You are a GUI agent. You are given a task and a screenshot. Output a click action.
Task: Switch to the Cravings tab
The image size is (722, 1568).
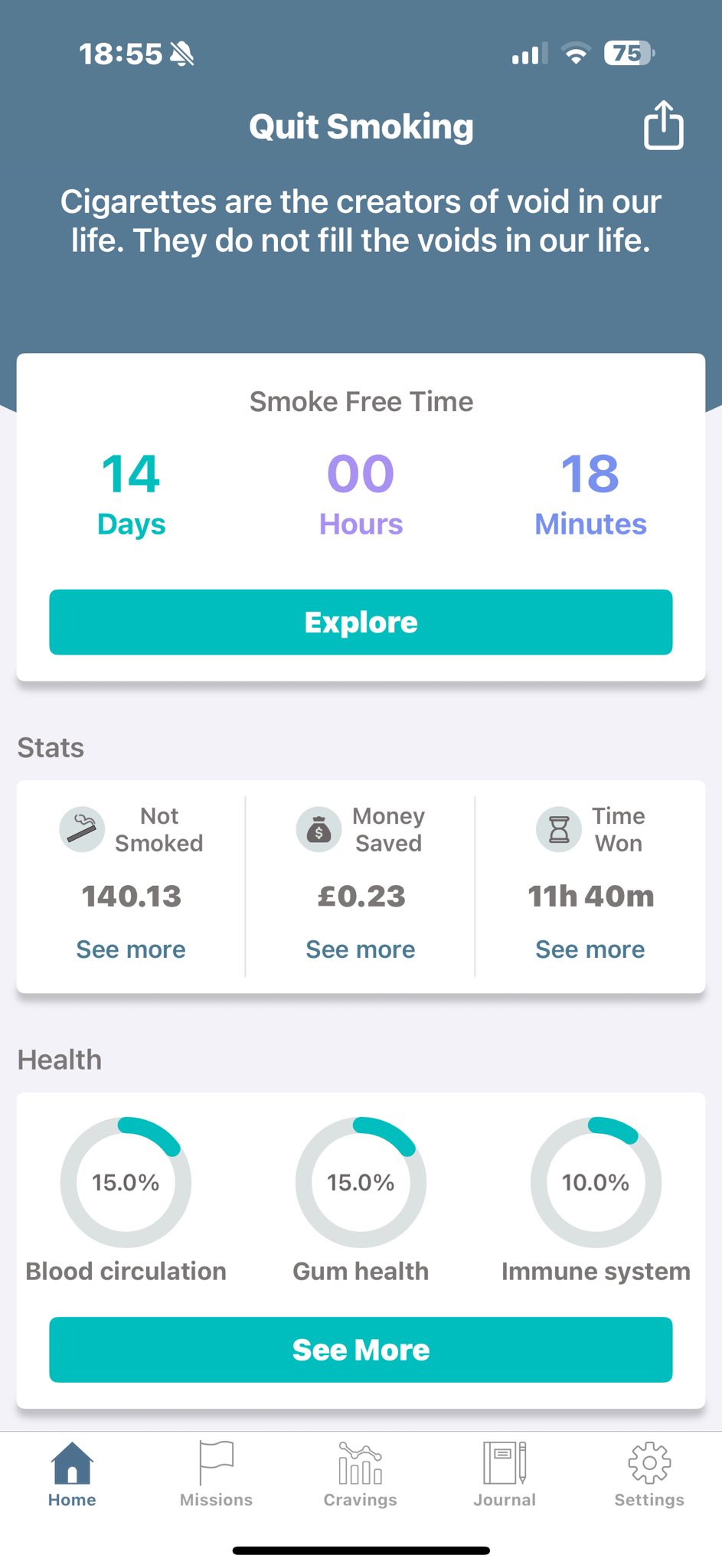click(x=360, y=1475)
